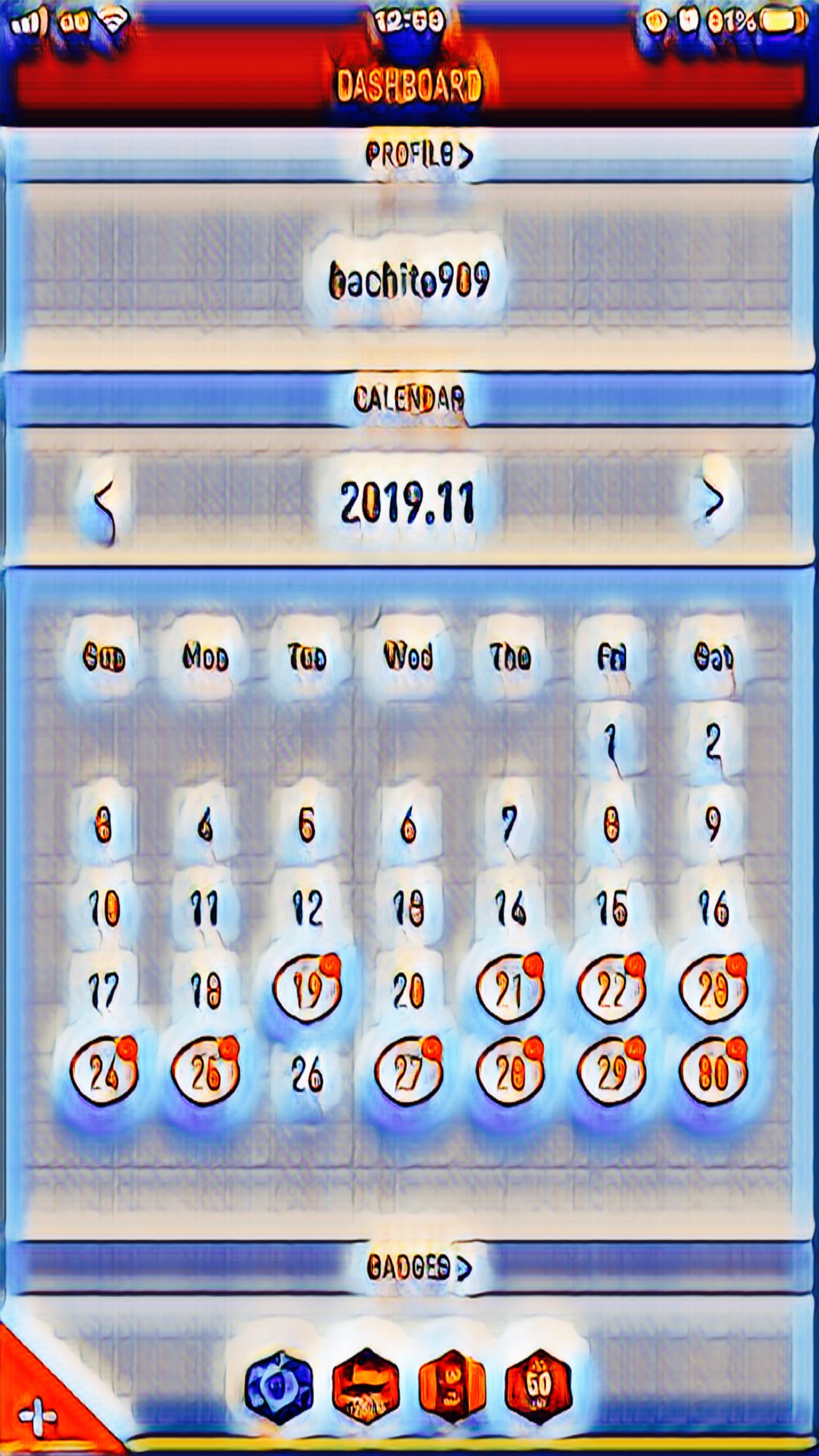Select November 29 on the calendar

click(x=611, y=1072)
